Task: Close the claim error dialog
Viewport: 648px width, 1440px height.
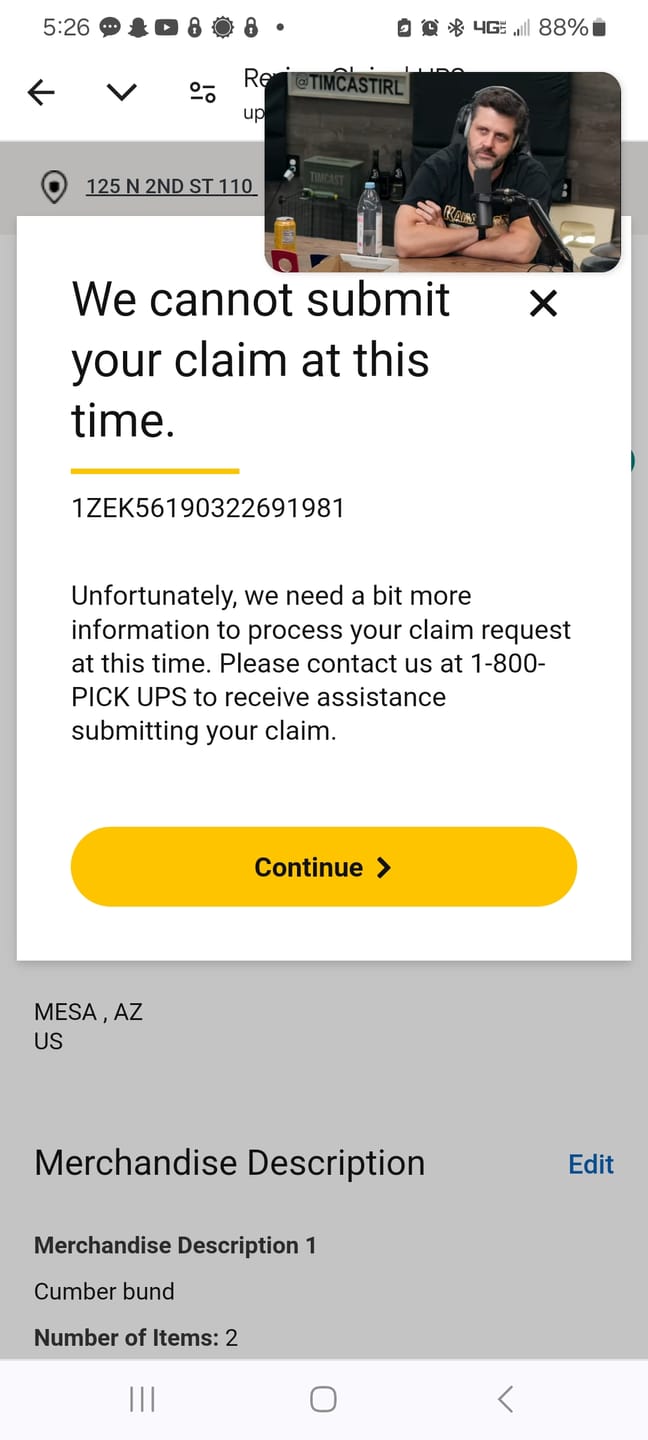Action: pyautogui.click(x=543, y=302)
